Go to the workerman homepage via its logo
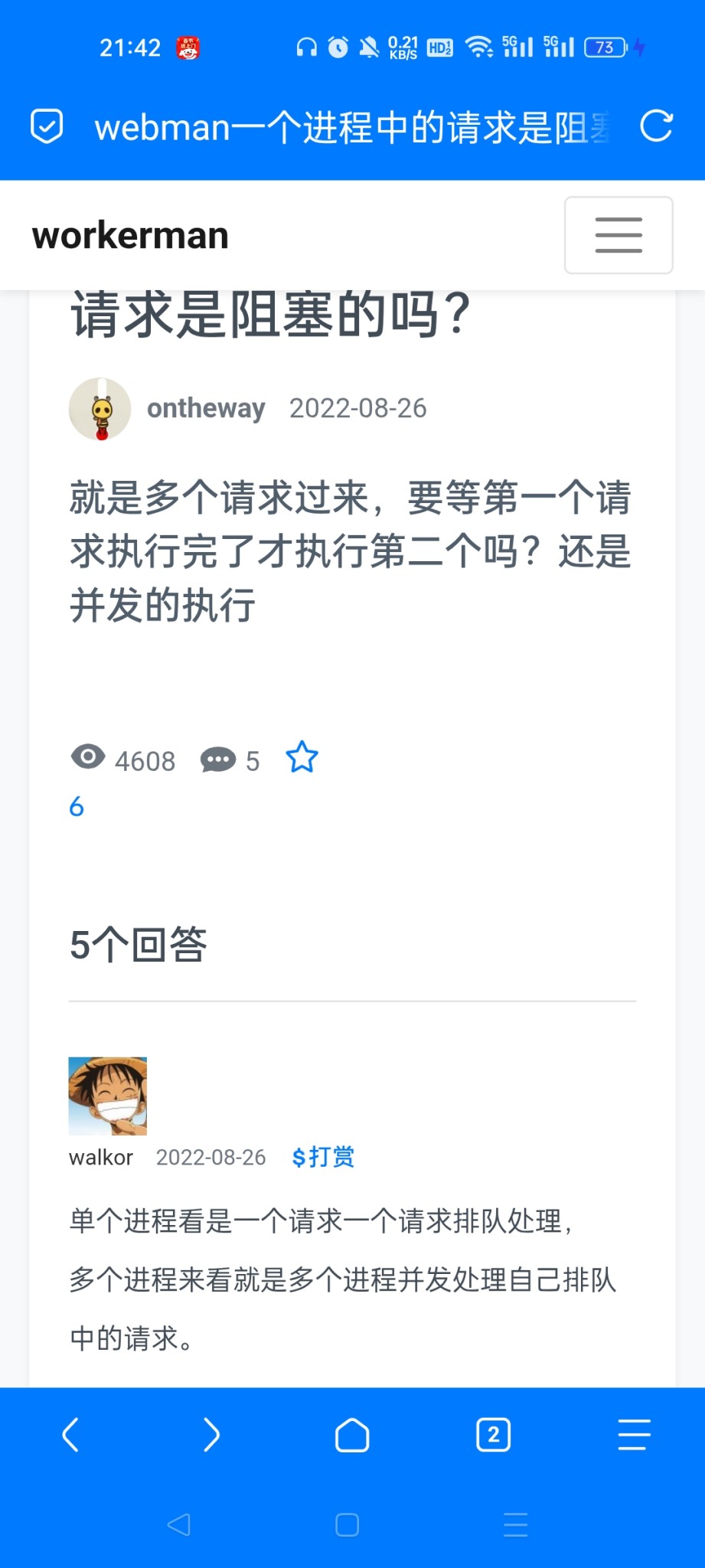The width and height of the screenshot is (705, 1568). 130,235
